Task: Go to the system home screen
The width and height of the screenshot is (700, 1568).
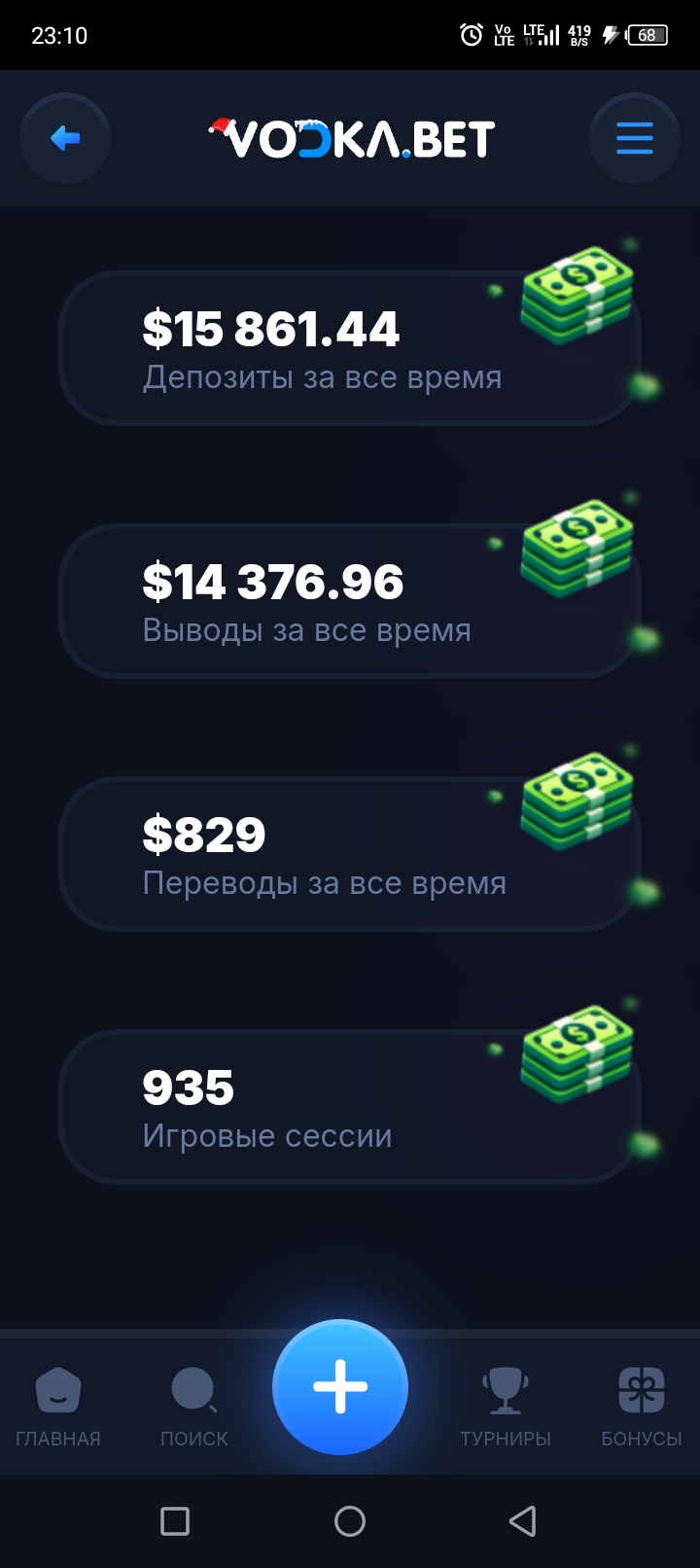Action: coord(350,1520)
